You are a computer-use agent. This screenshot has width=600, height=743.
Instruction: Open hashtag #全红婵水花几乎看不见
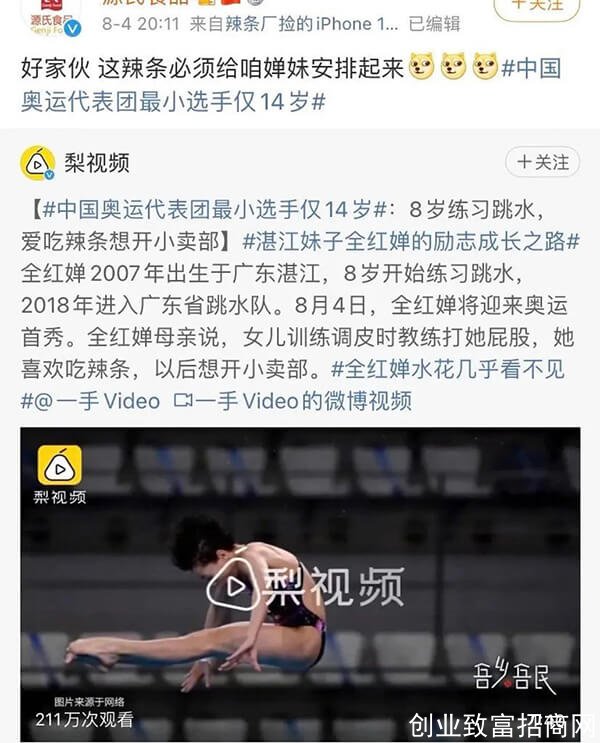pos(447,369)
